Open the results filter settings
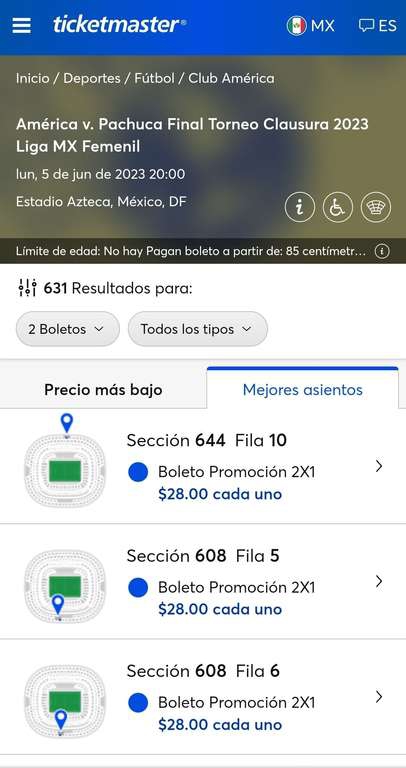This screenshot has width=406, height=768. [x=27, y=288]
